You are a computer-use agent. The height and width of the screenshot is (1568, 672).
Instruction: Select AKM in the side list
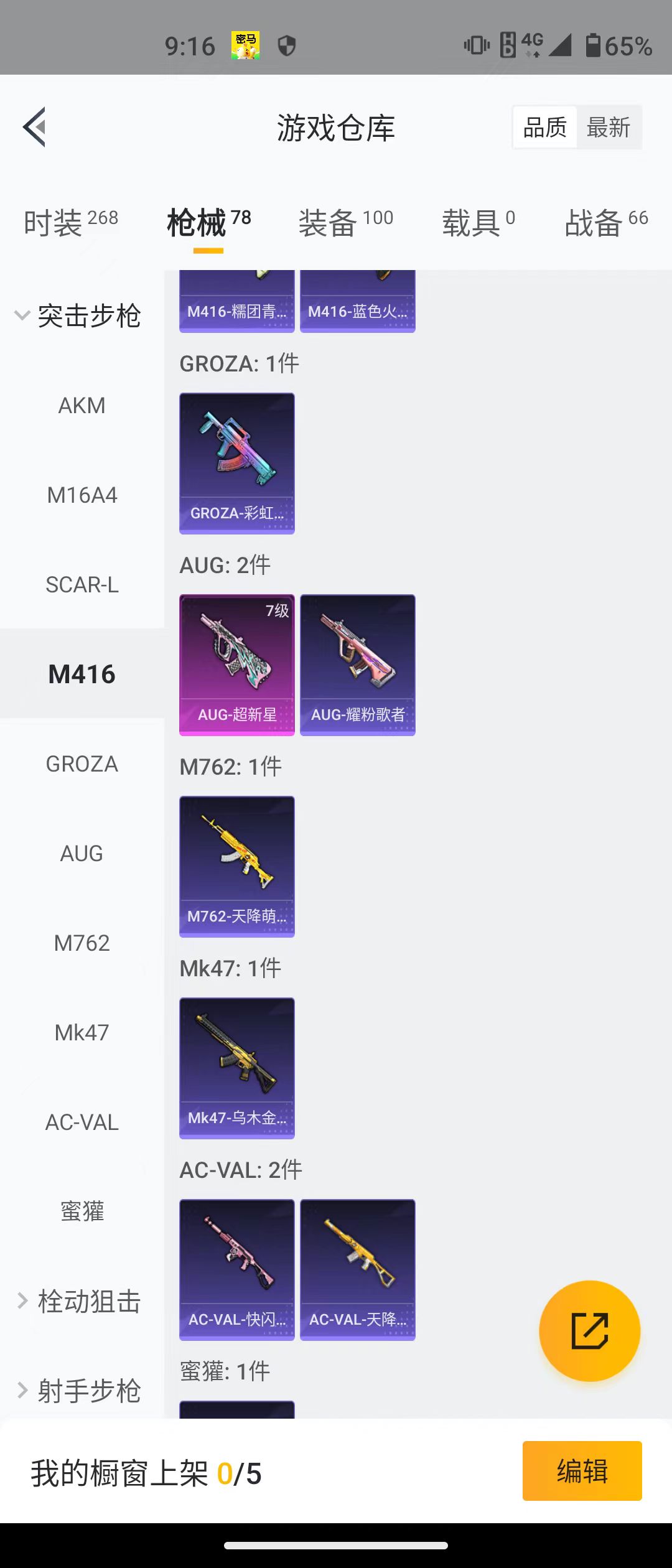(x=82, y=406)
